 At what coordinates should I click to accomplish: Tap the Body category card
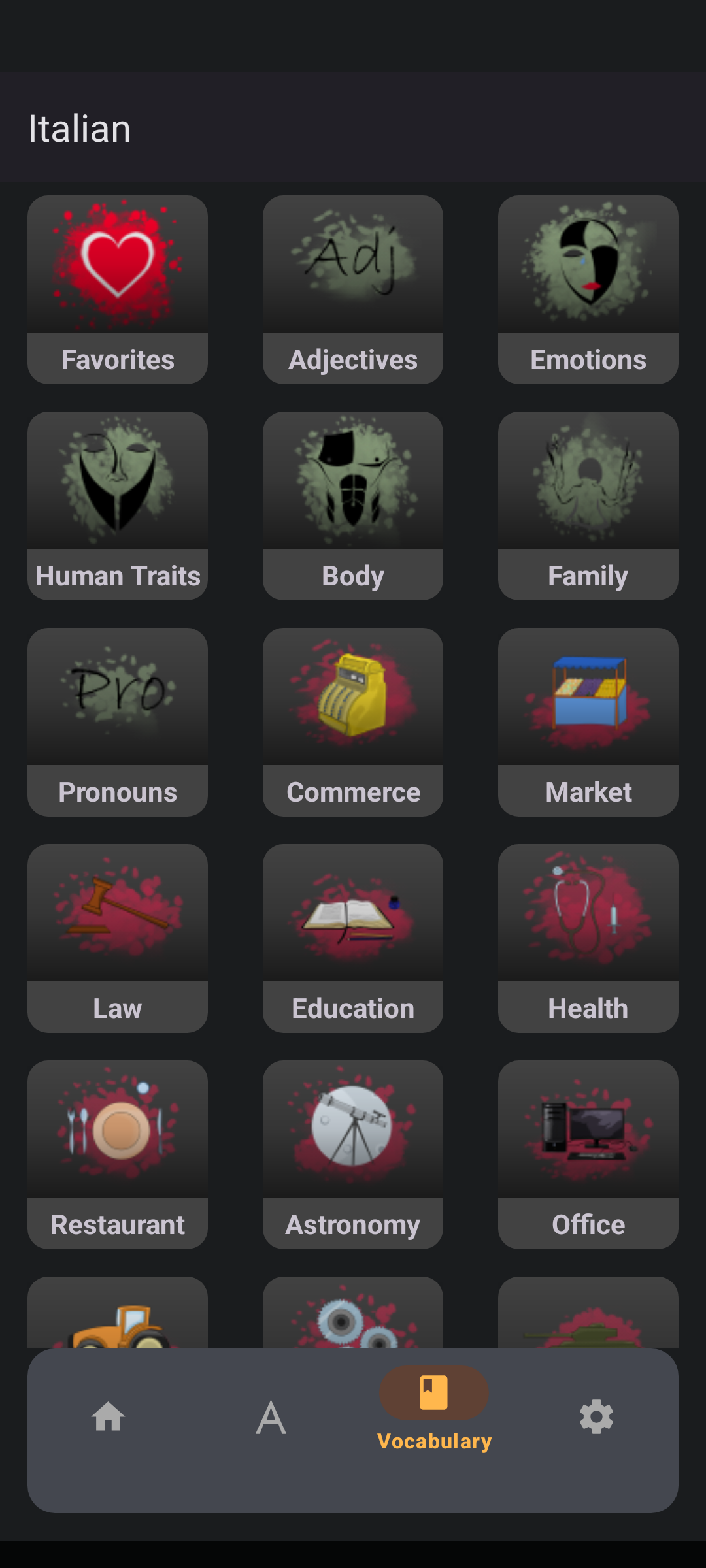tap(353, 506)
